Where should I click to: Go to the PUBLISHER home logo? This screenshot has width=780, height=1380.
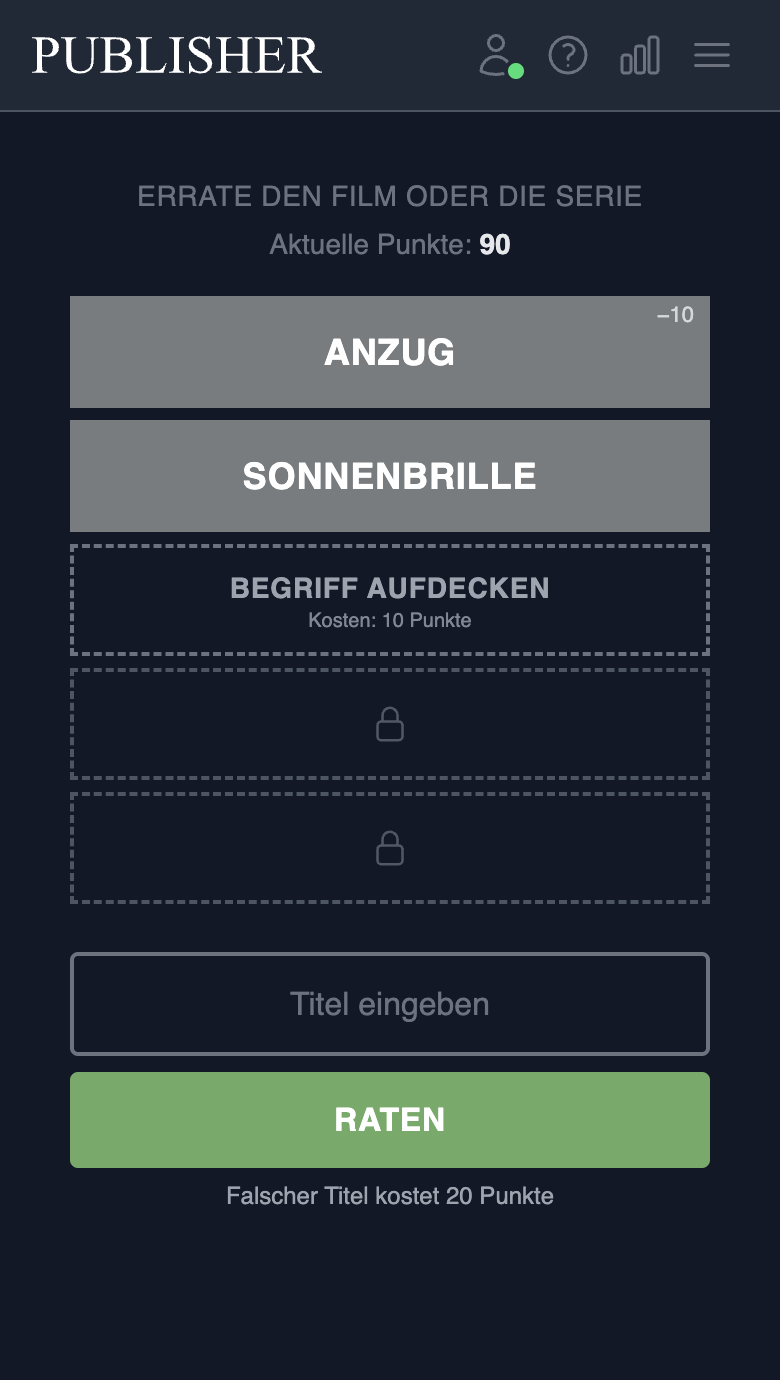176,55
